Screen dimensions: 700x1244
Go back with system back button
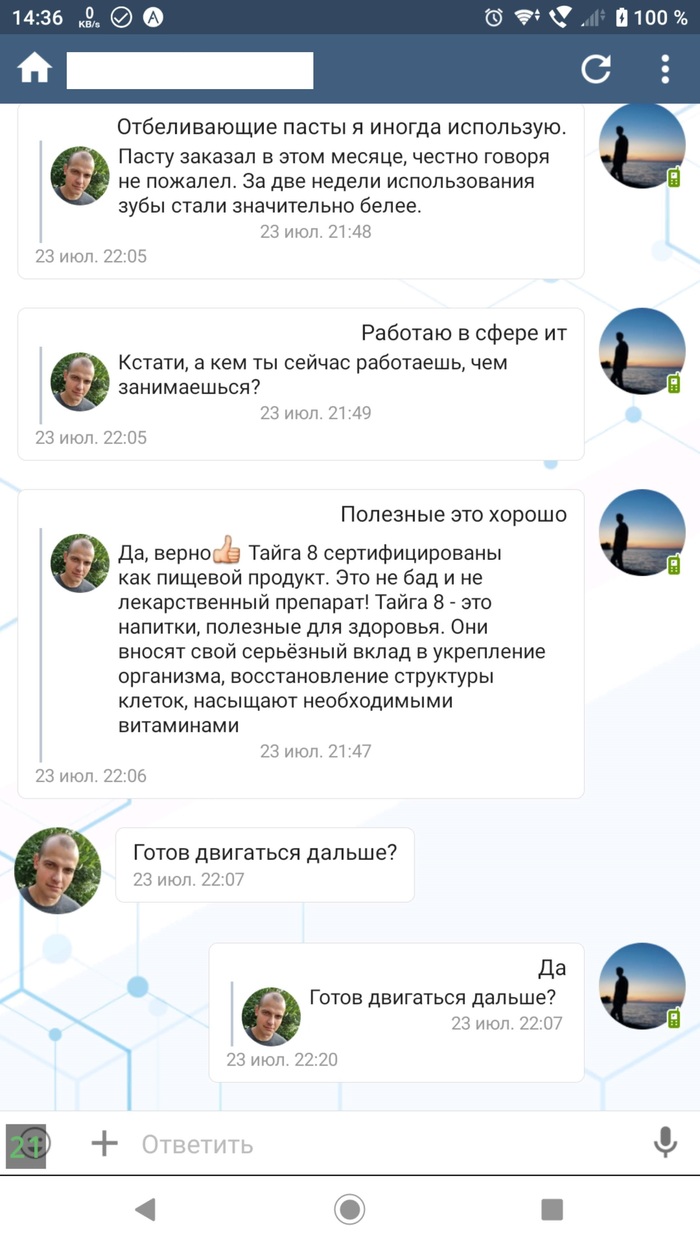tap(146, 1210)
